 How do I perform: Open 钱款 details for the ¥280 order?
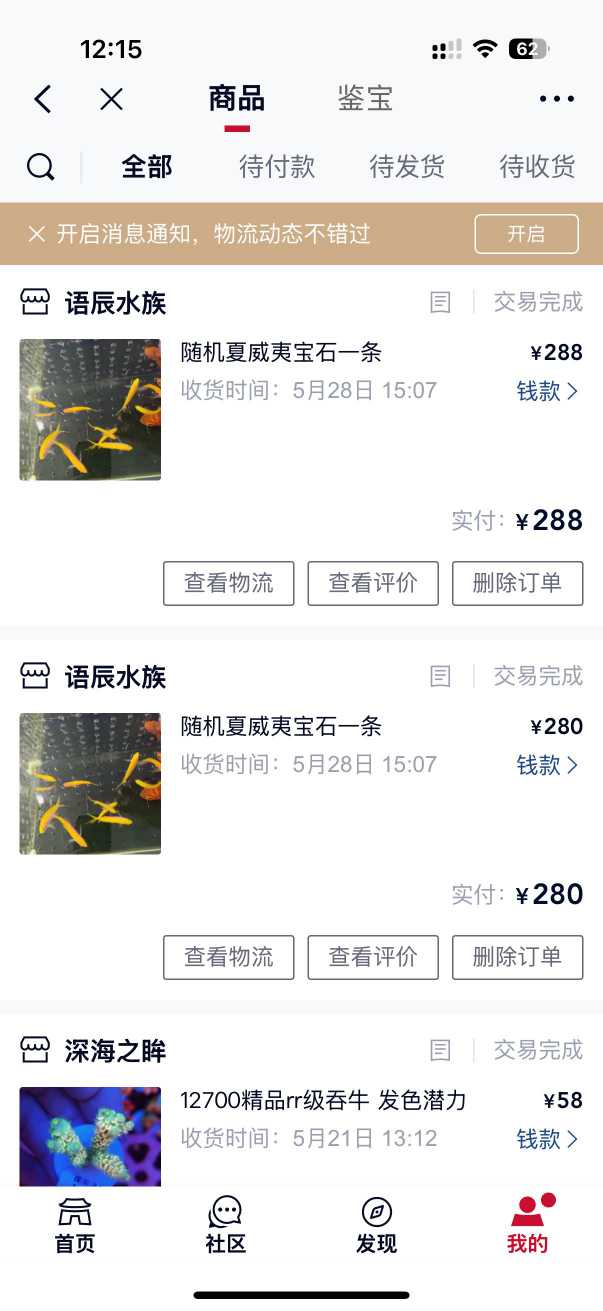(x=547, y=765)
